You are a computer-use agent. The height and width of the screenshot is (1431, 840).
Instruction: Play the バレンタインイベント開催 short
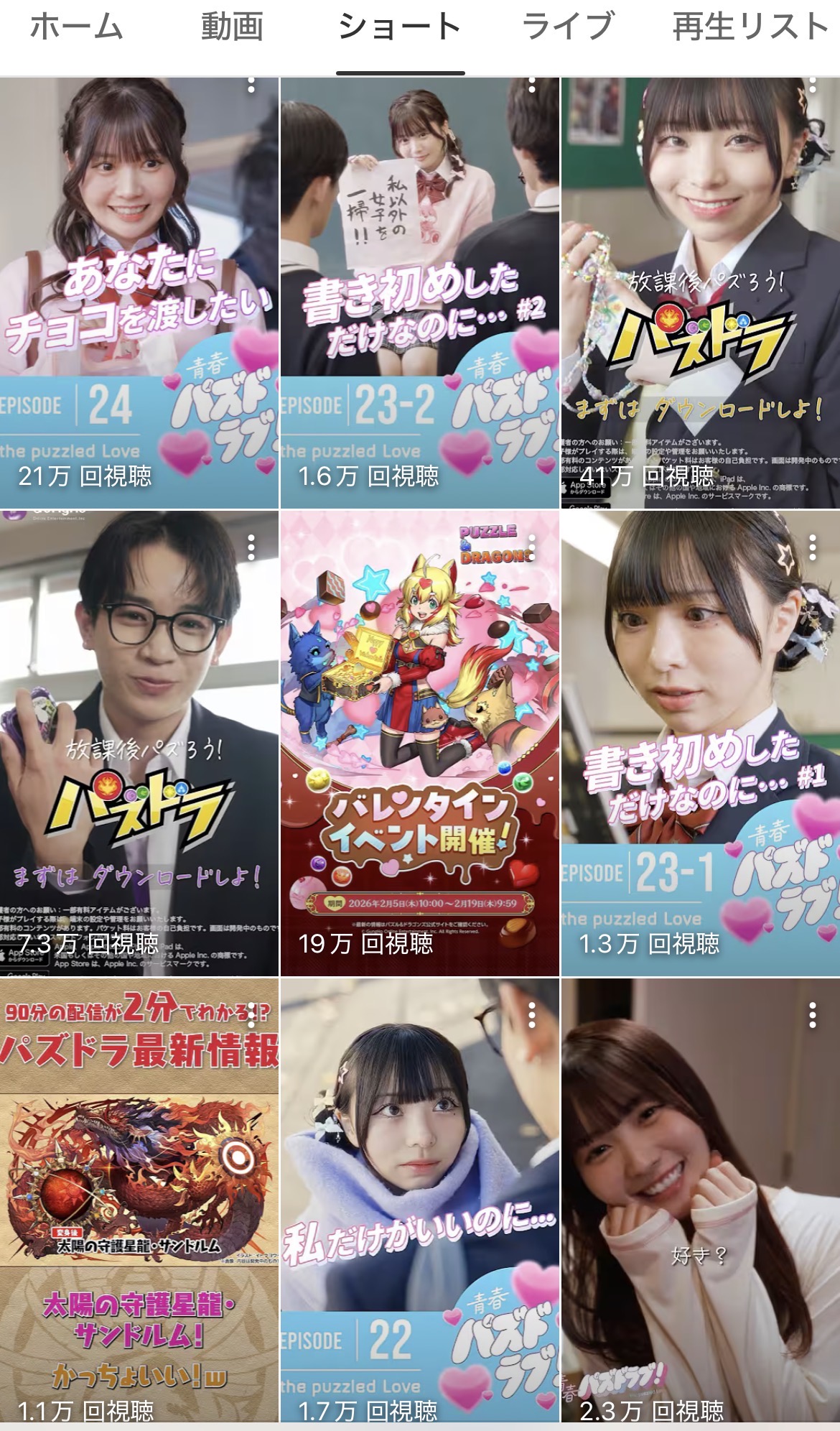point(419,744)
